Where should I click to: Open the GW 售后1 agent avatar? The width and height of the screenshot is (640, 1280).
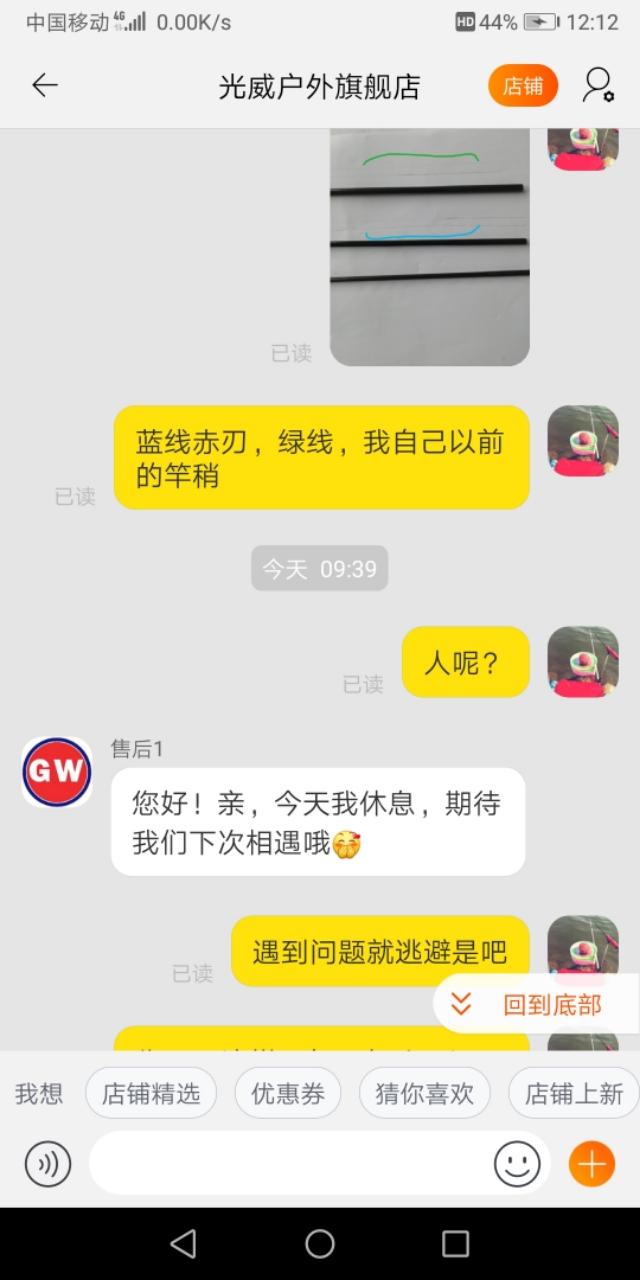[57, 772]
